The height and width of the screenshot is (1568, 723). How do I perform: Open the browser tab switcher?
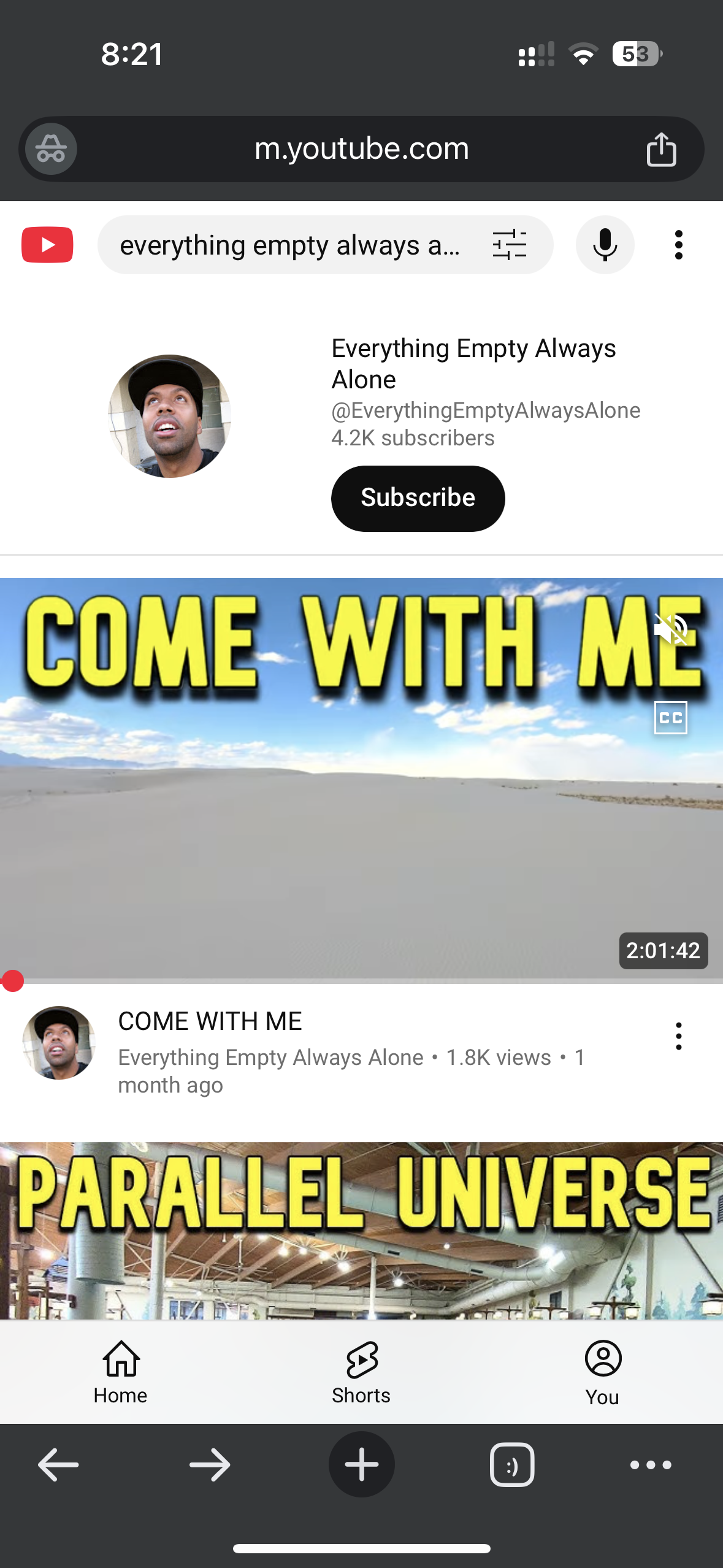pyautogui.click(x=512, y=1465)
